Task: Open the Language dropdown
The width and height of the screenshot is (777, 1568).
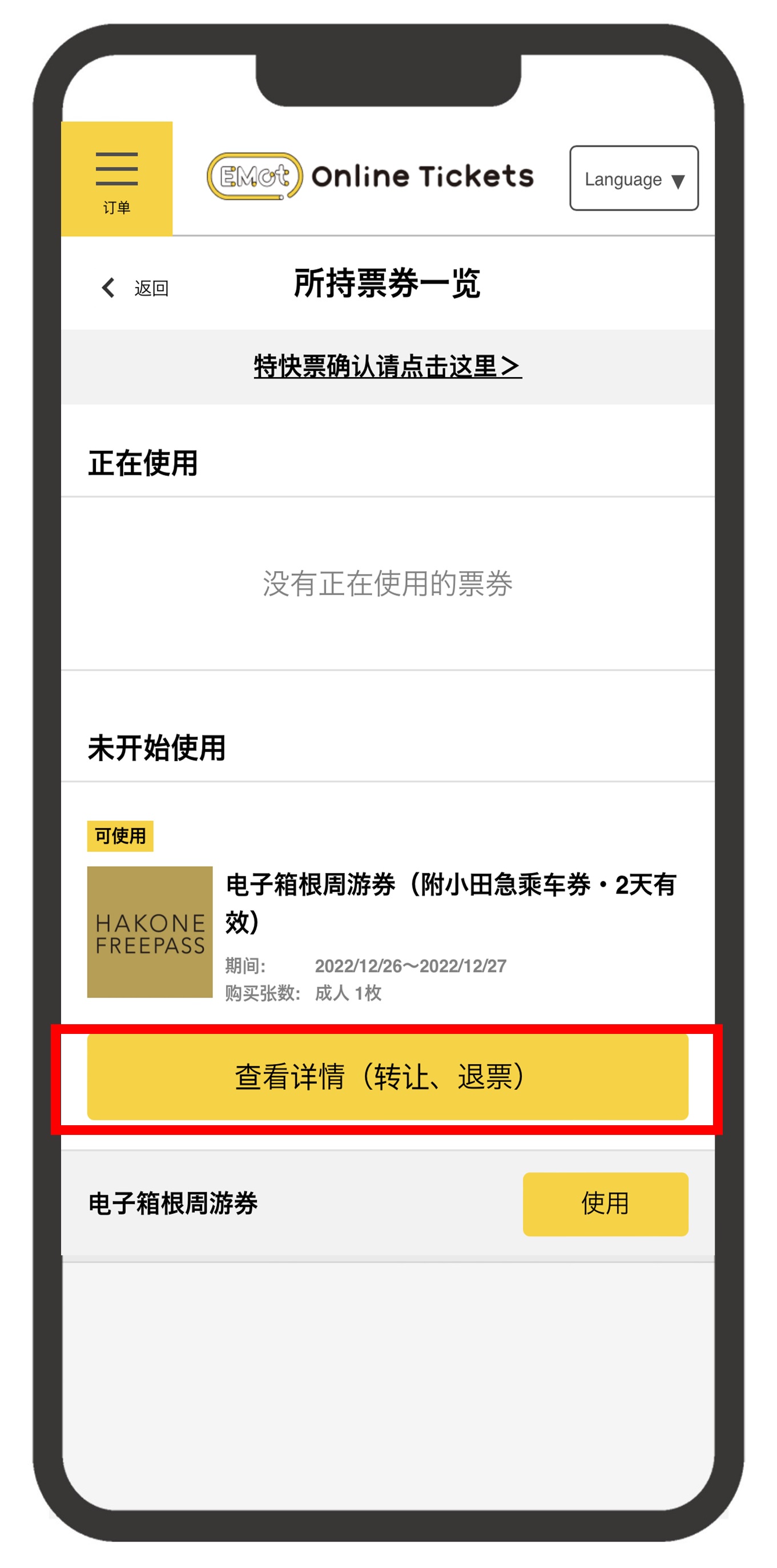Action: tap(633, 179)
